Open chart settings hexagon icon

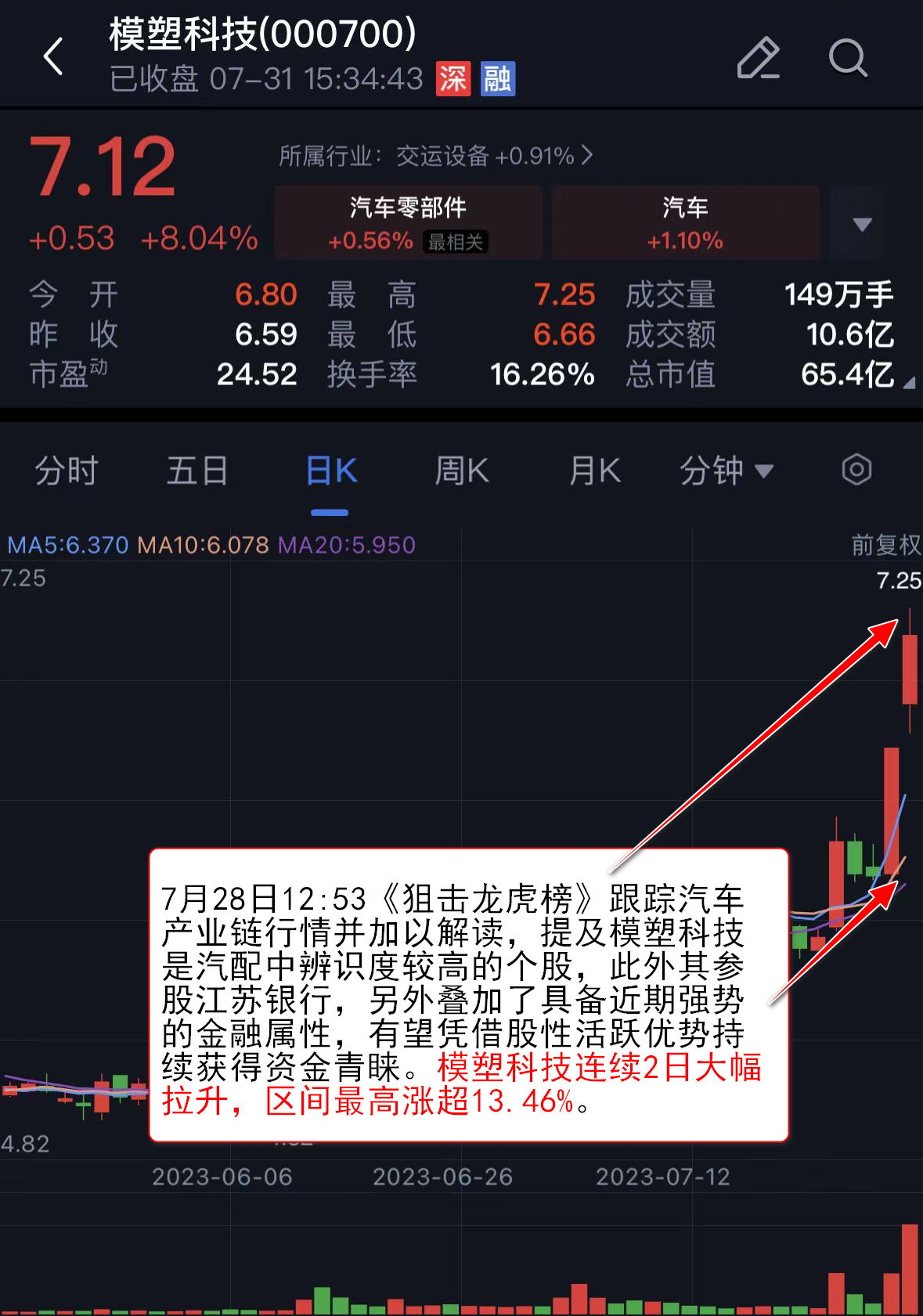tap(856, 471)
